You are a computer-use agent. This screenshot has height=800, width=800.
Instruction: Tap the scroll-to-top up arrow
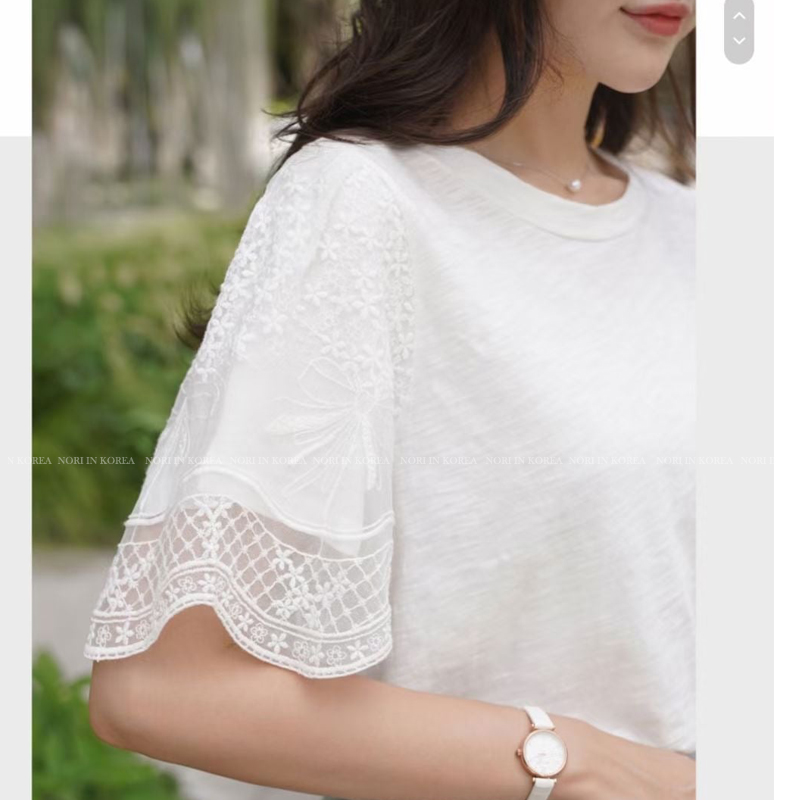pos(739,15)
